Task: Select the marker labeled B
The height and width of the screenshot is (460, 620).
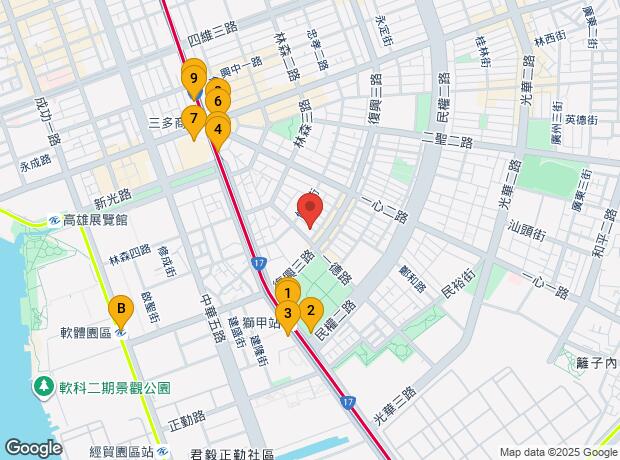Action: (121, 308)
